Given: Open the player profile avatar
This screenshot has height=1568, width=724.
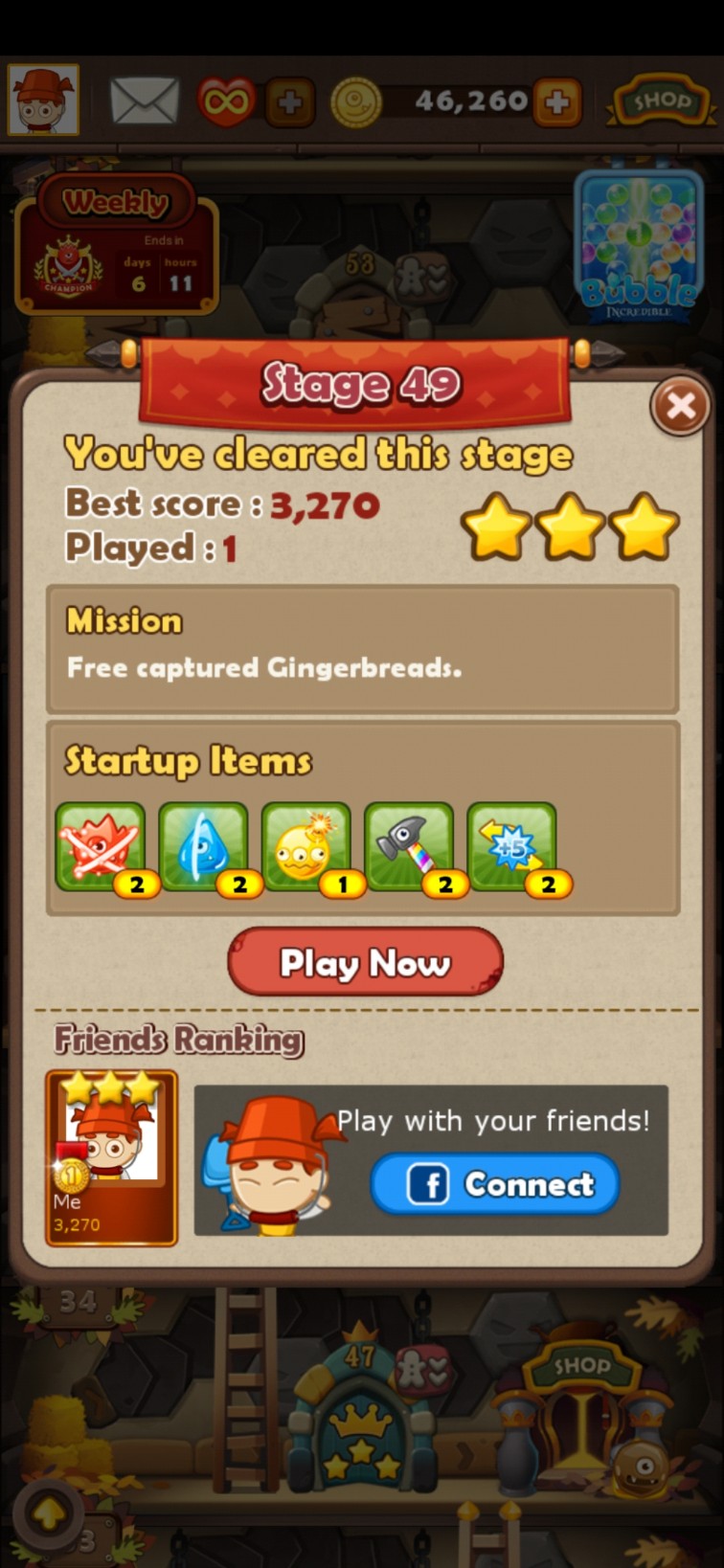Looking at the screenshot, I should [43, 100].
